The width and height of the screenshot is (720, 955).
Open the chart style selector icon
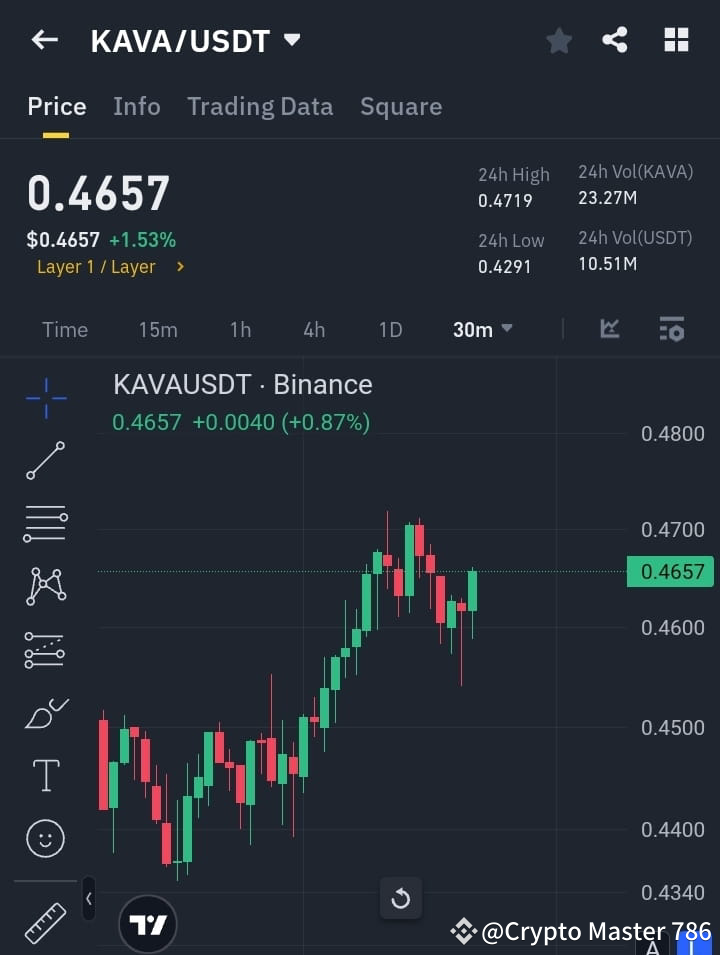coord(609,329)
